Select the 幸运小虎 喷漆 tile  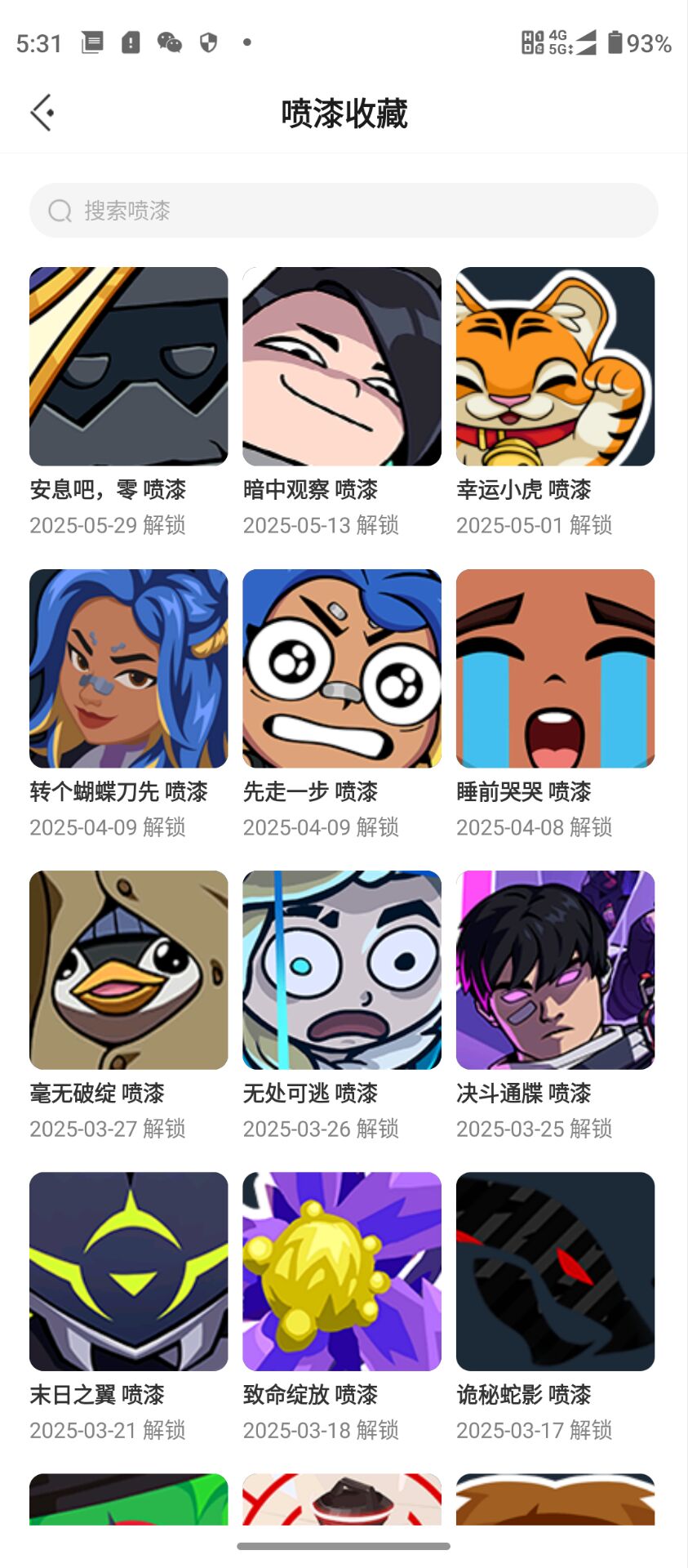click(x=555, y=367)
